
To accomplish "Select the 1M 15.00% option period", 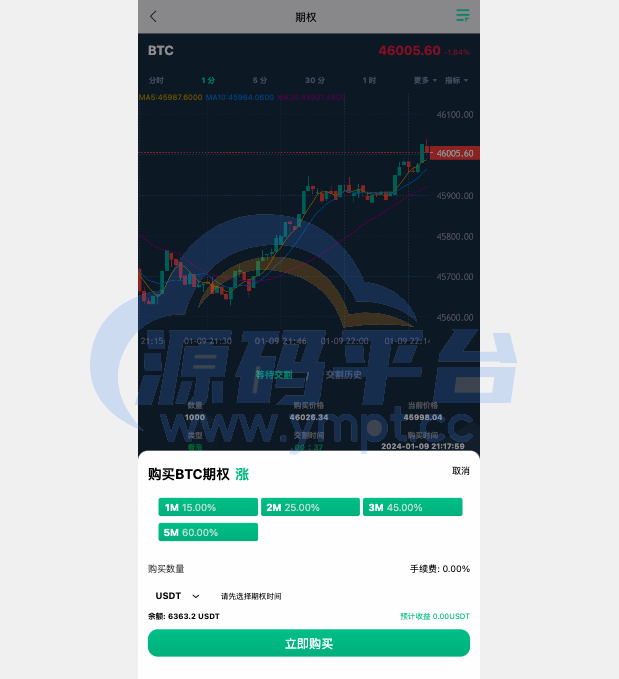I will pos(207,508).
